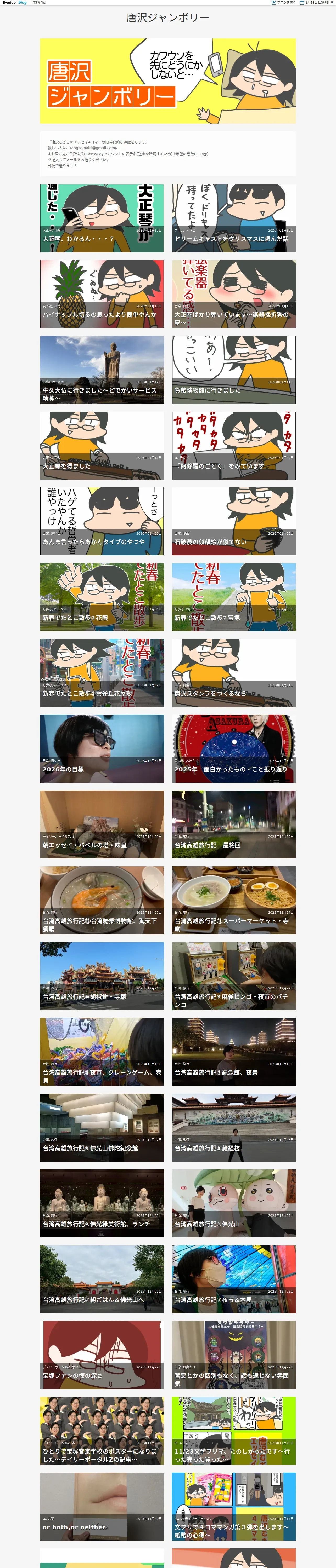
Task: Read 台湾高雄旅行記 最終回
Action: 207,845
